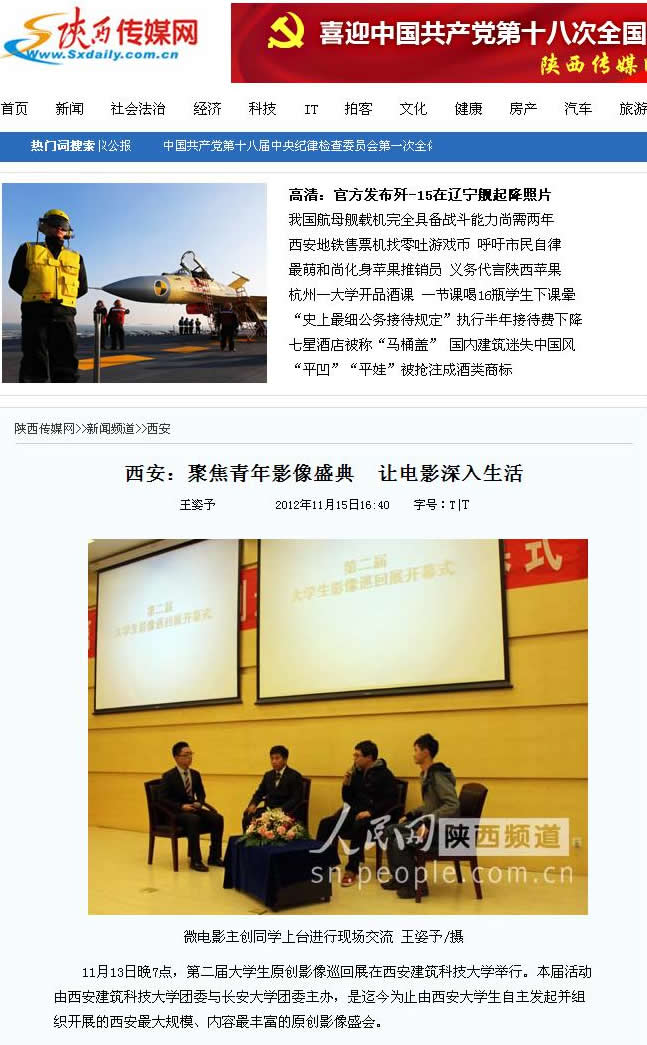Open the aircraft carrier photo story

coord(134,282)
